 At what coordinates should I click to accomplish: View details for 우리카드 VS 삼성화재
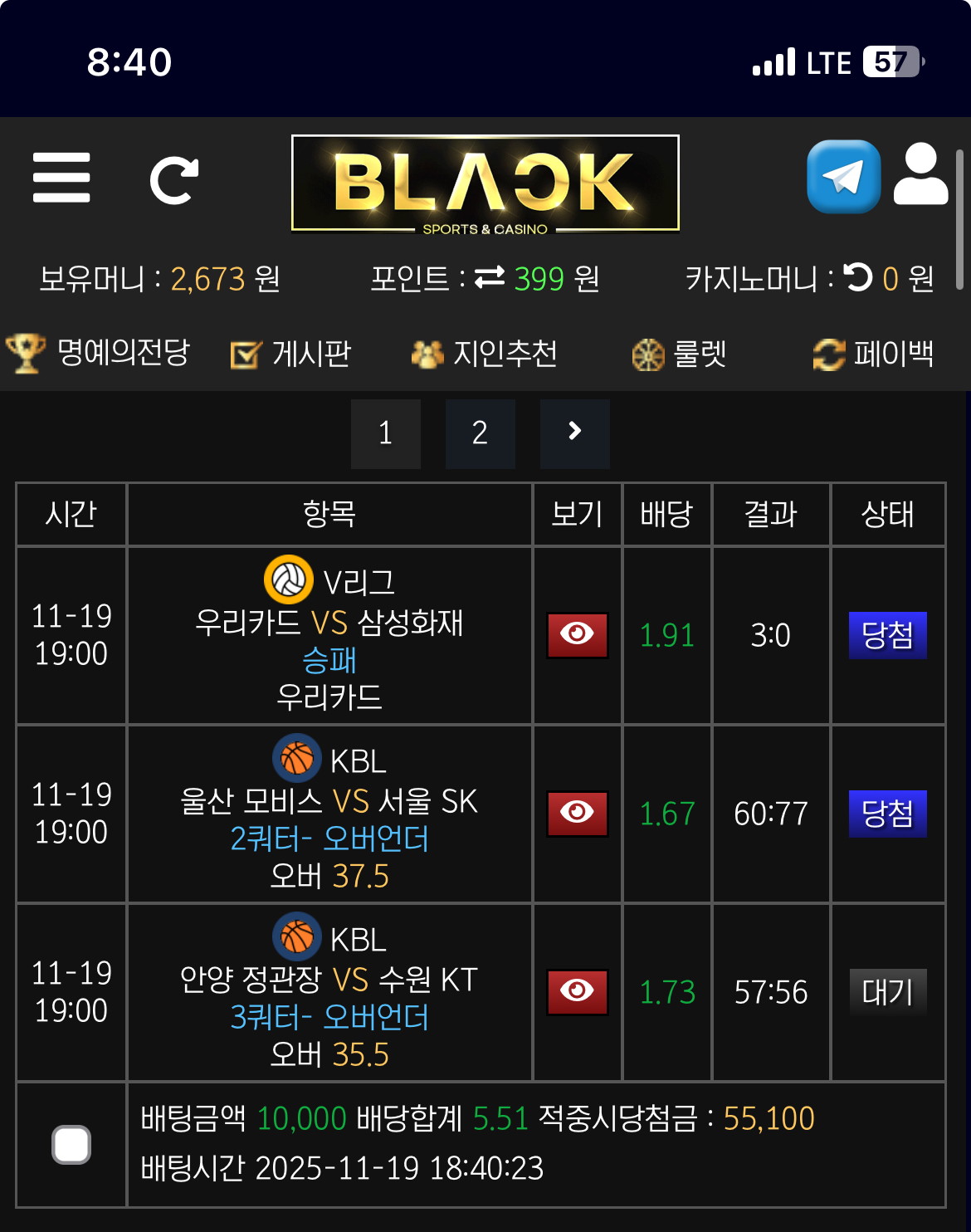pyautogui.click(x=577, y=635)
